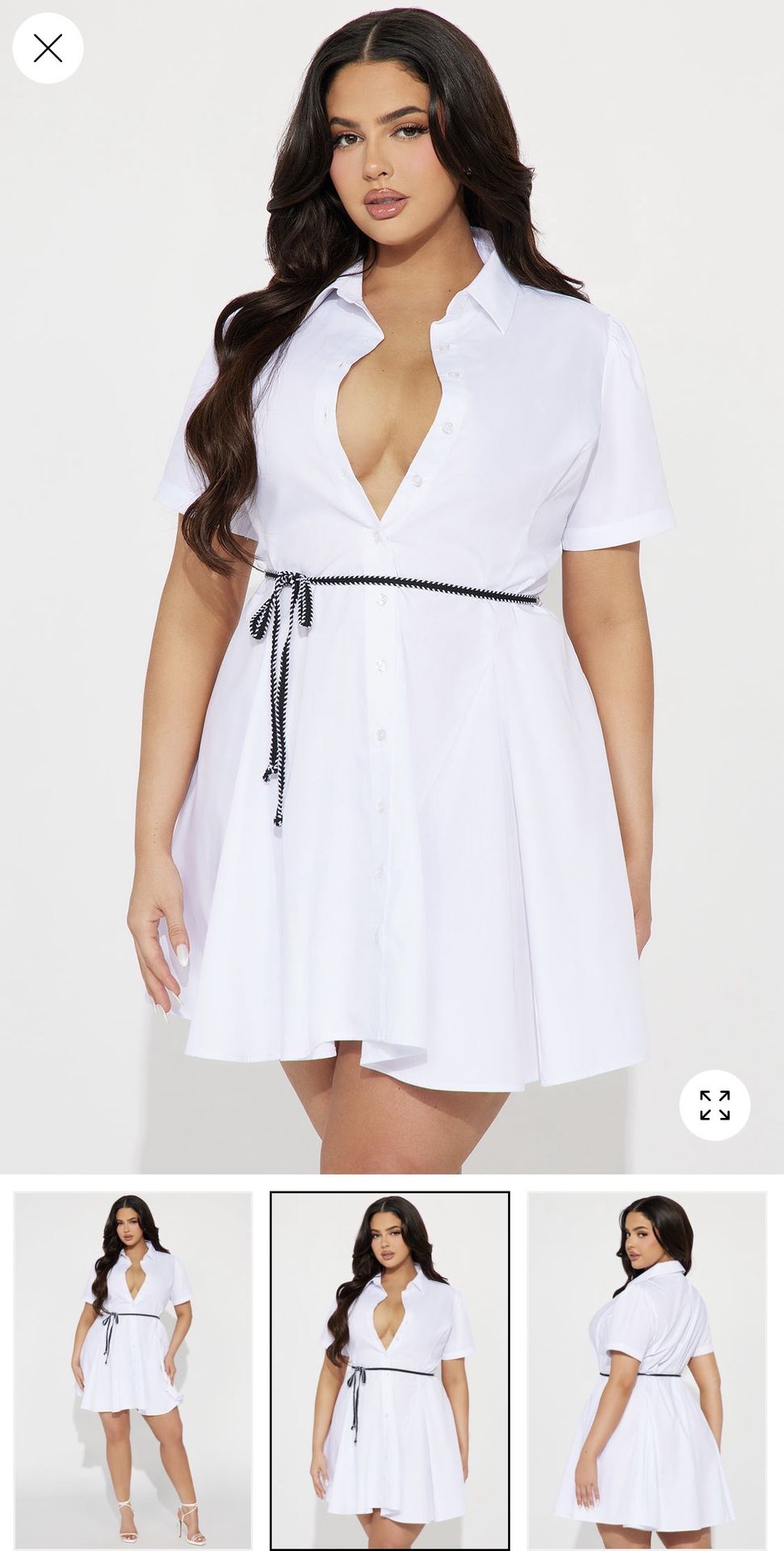
Task: Select the full-length front view thumbnail
Action: [x=133, y=1370]
